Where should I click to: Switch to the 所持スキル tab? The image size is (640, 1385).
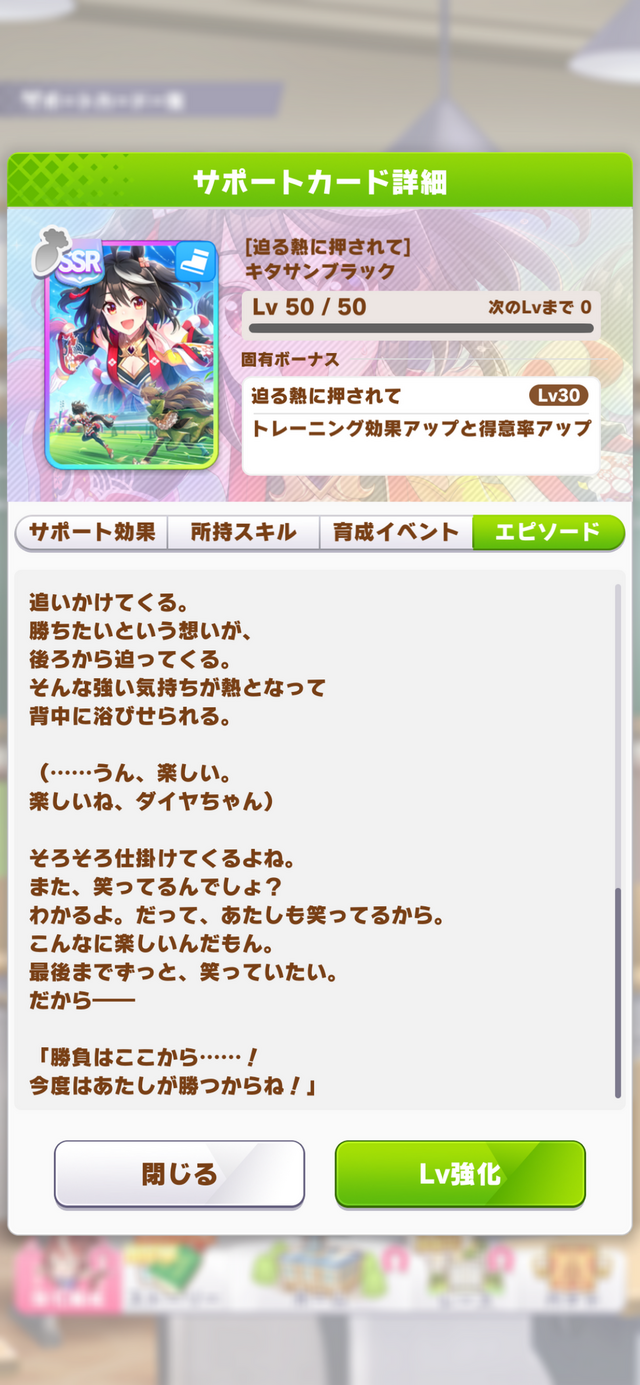click(x=244, y=532)
